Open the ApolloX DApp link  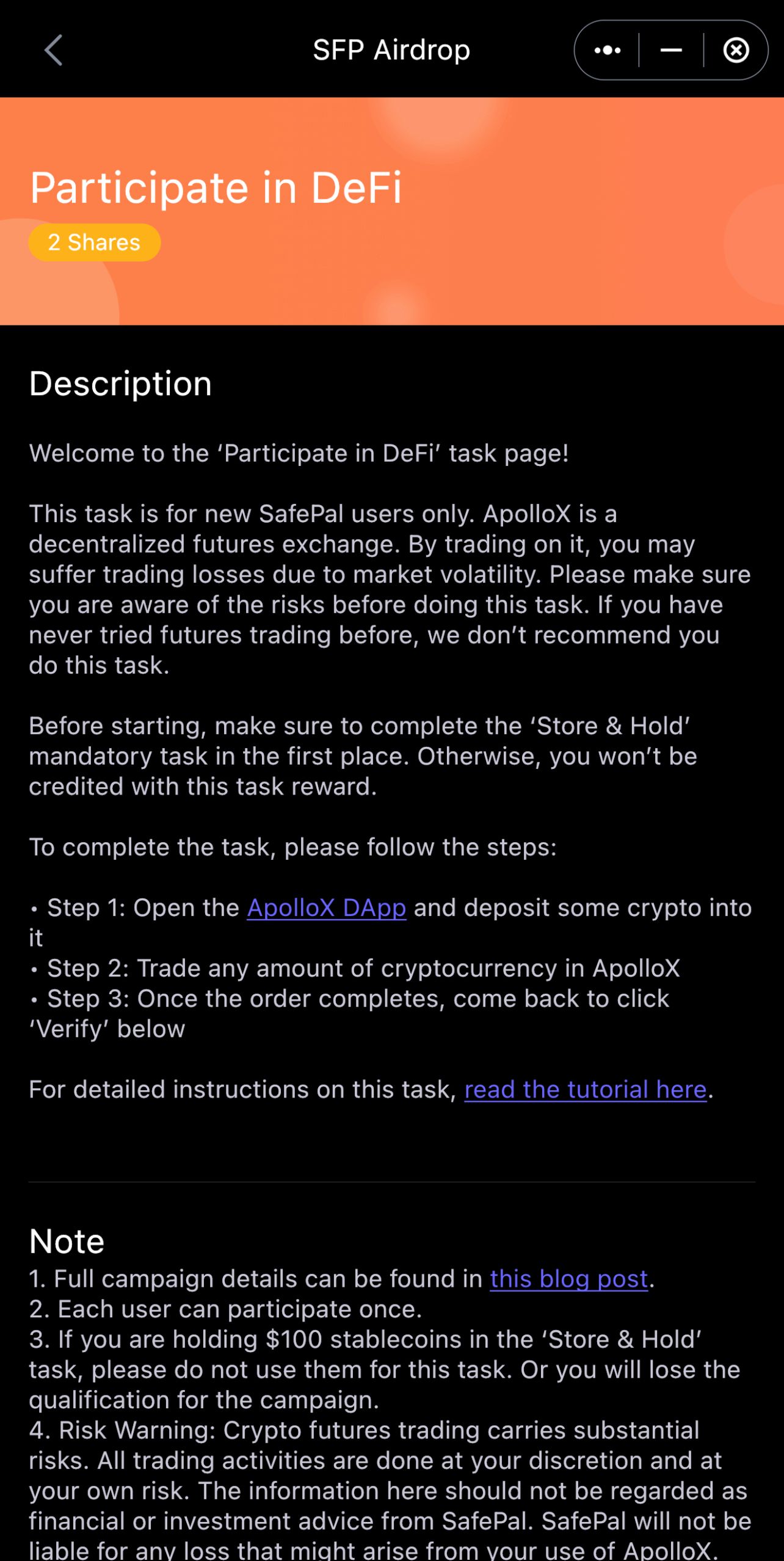tap(327, 908)
